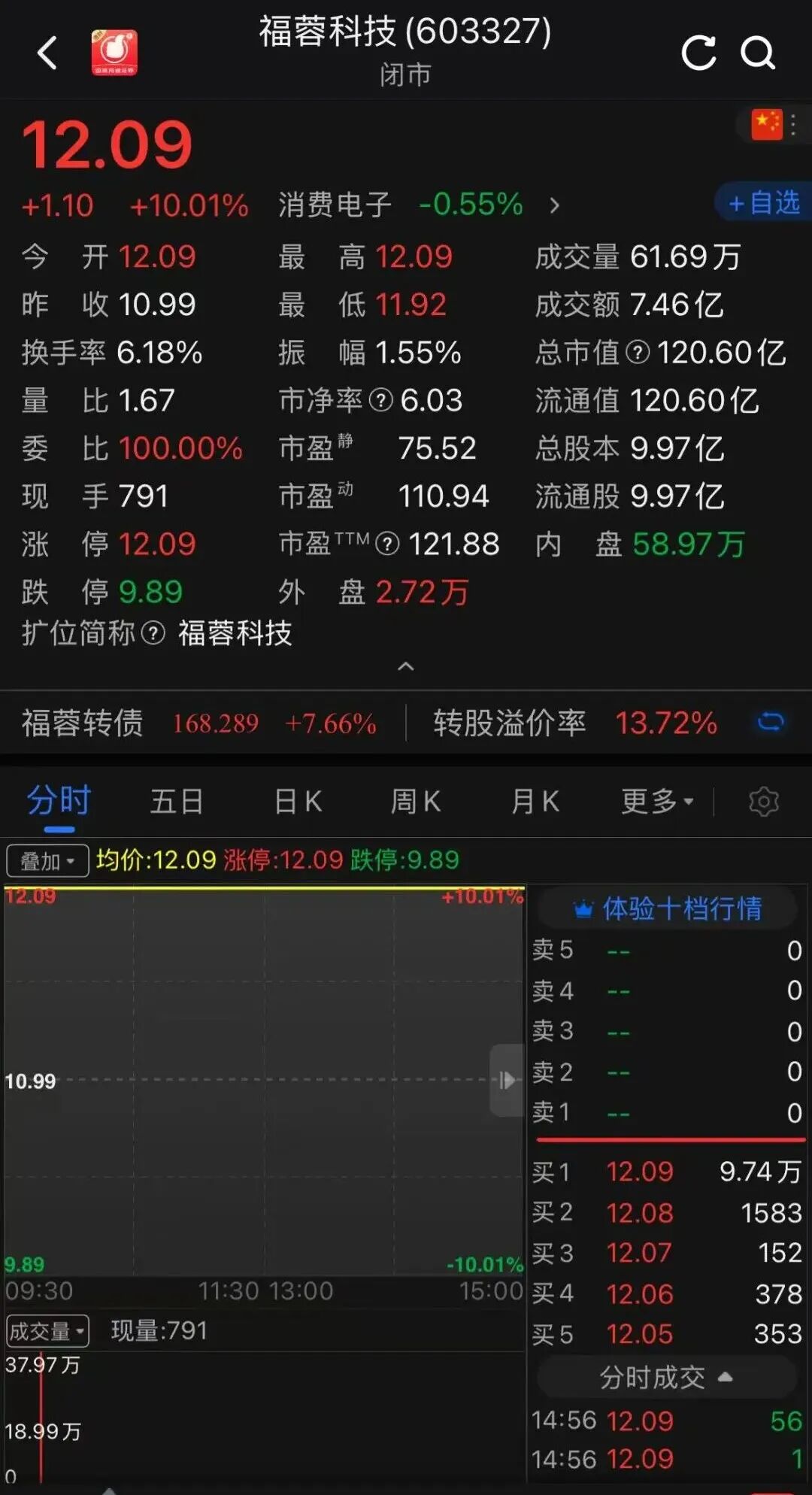Screen dimensions: 812x1495
Task: Switch the 转股溢价率 display with the swap icon
Action: (x=771, y=723)
